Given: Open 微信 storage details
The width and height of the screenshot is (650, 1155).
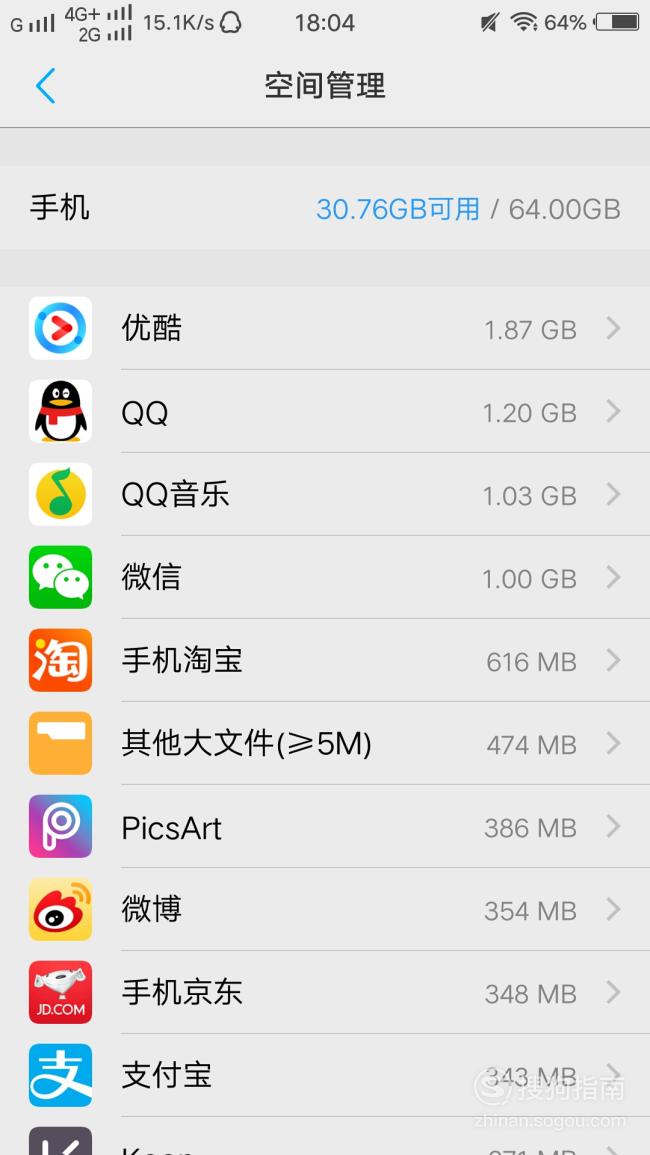Looking at the screenshot, I should (x=325, y=578).
